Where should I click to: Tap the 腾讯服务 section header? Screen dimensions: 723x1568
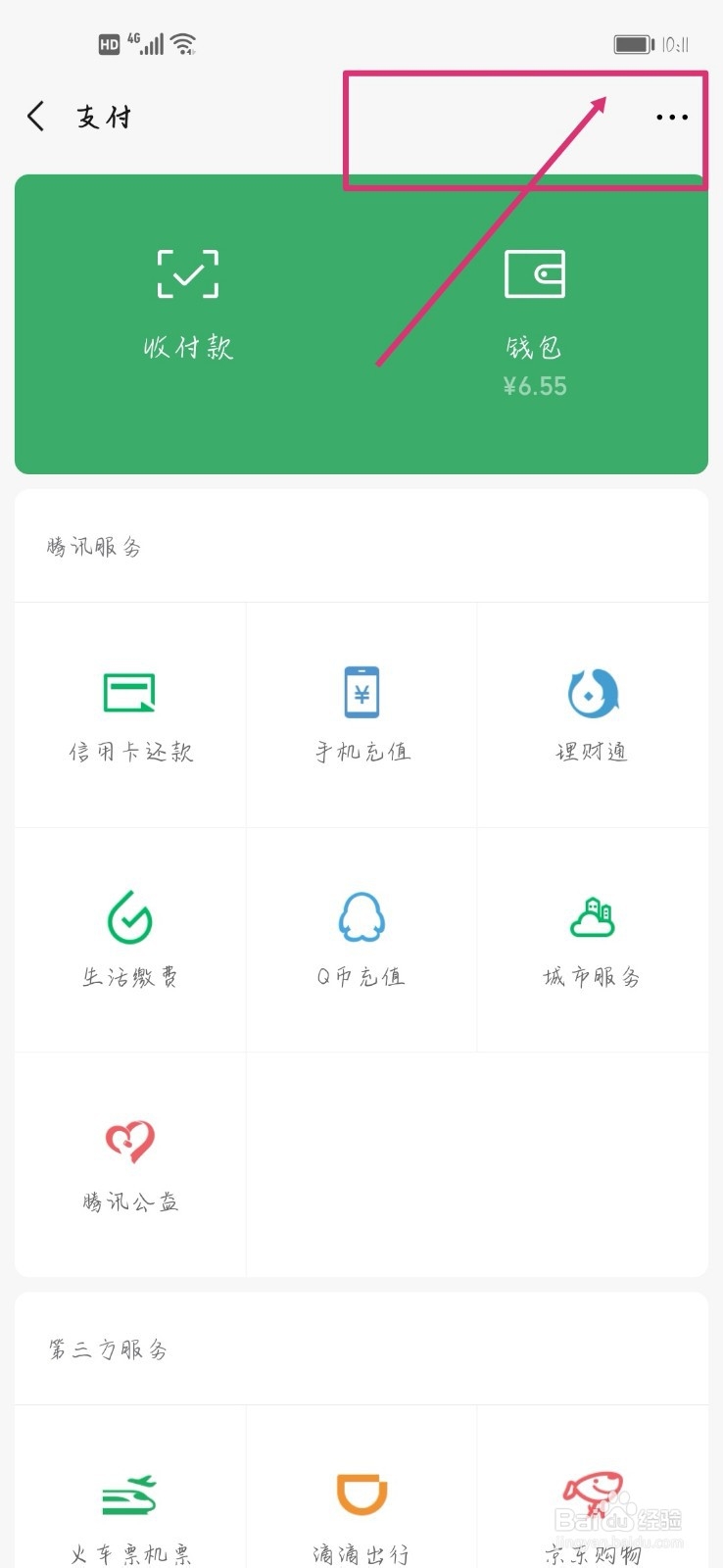(x=93, y=546)
